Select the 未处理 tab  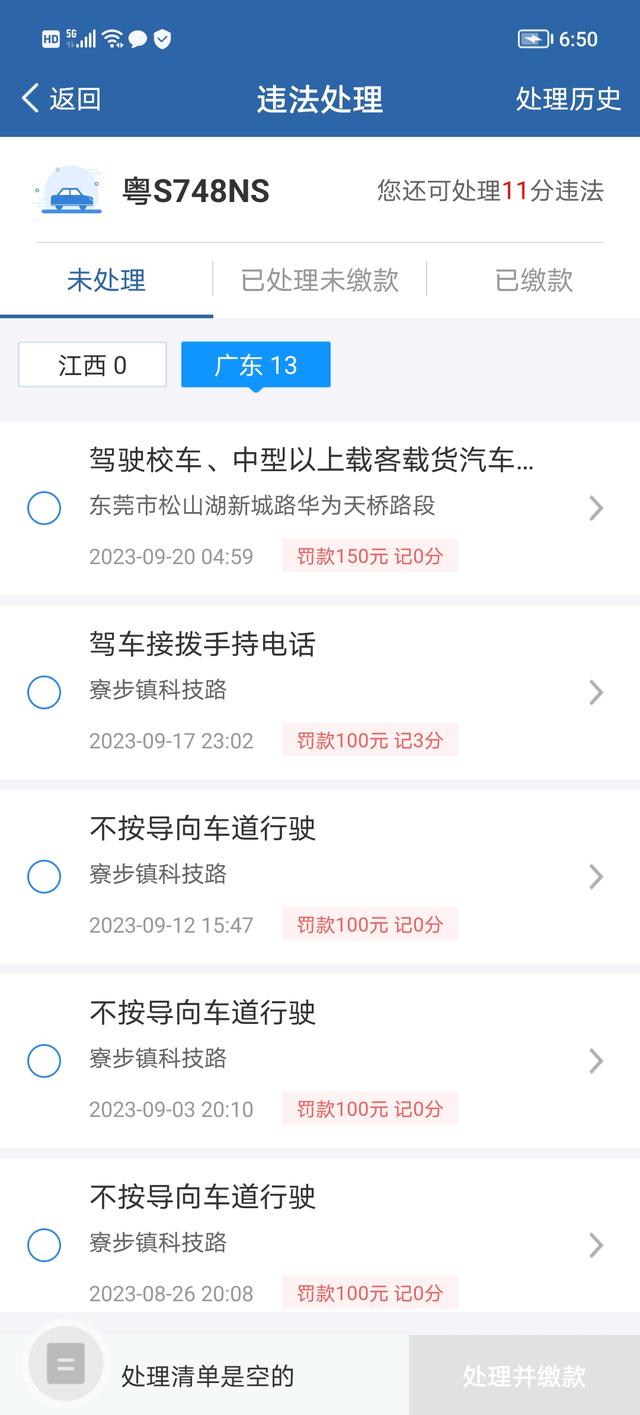[x=106, y=280]
